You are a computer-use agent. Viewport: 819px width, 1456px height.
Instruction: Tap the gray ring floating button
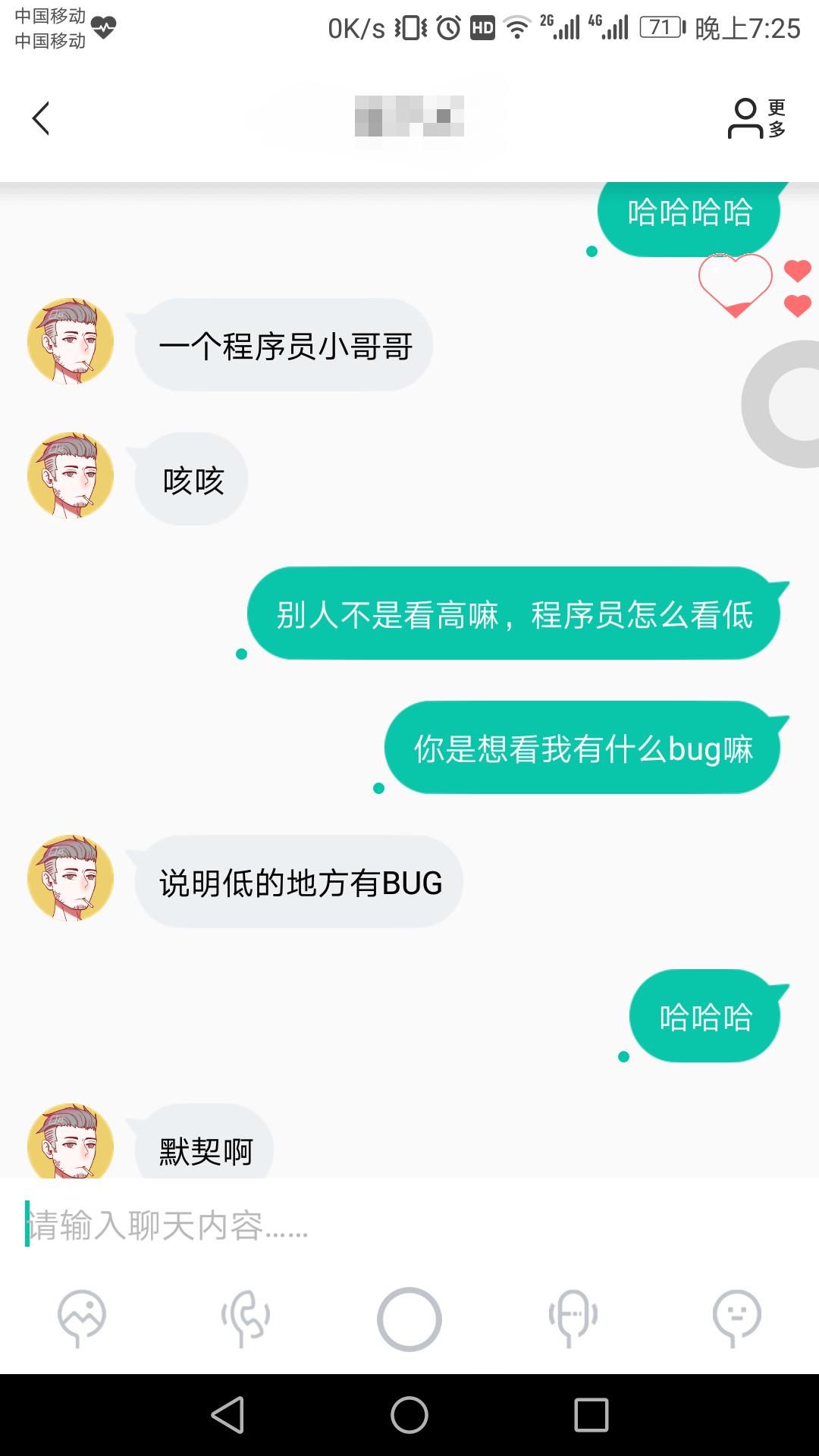coord(781,404)
